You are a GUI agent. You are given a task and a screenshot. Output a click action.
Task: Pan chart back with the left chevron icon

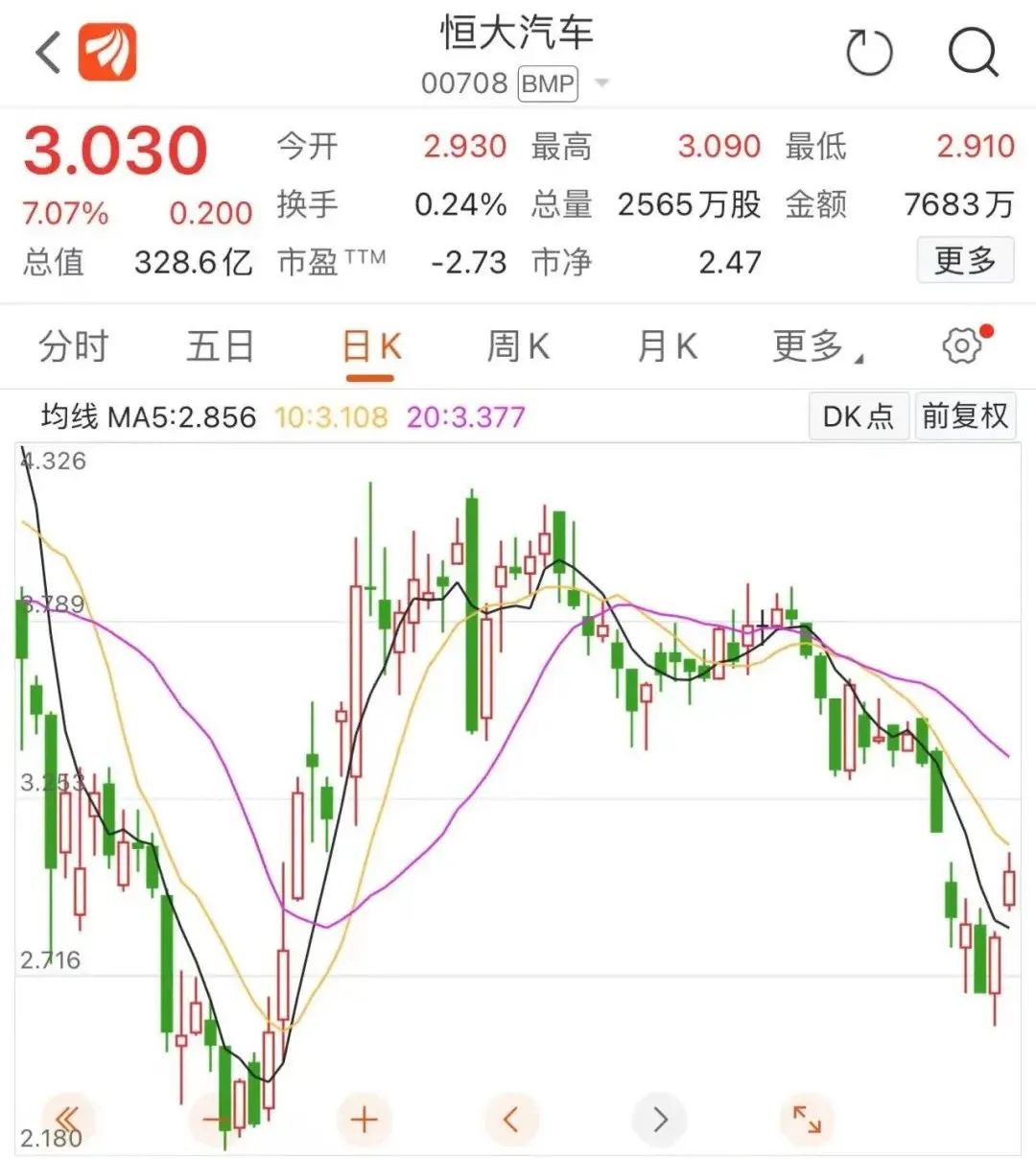point(510,1119)
